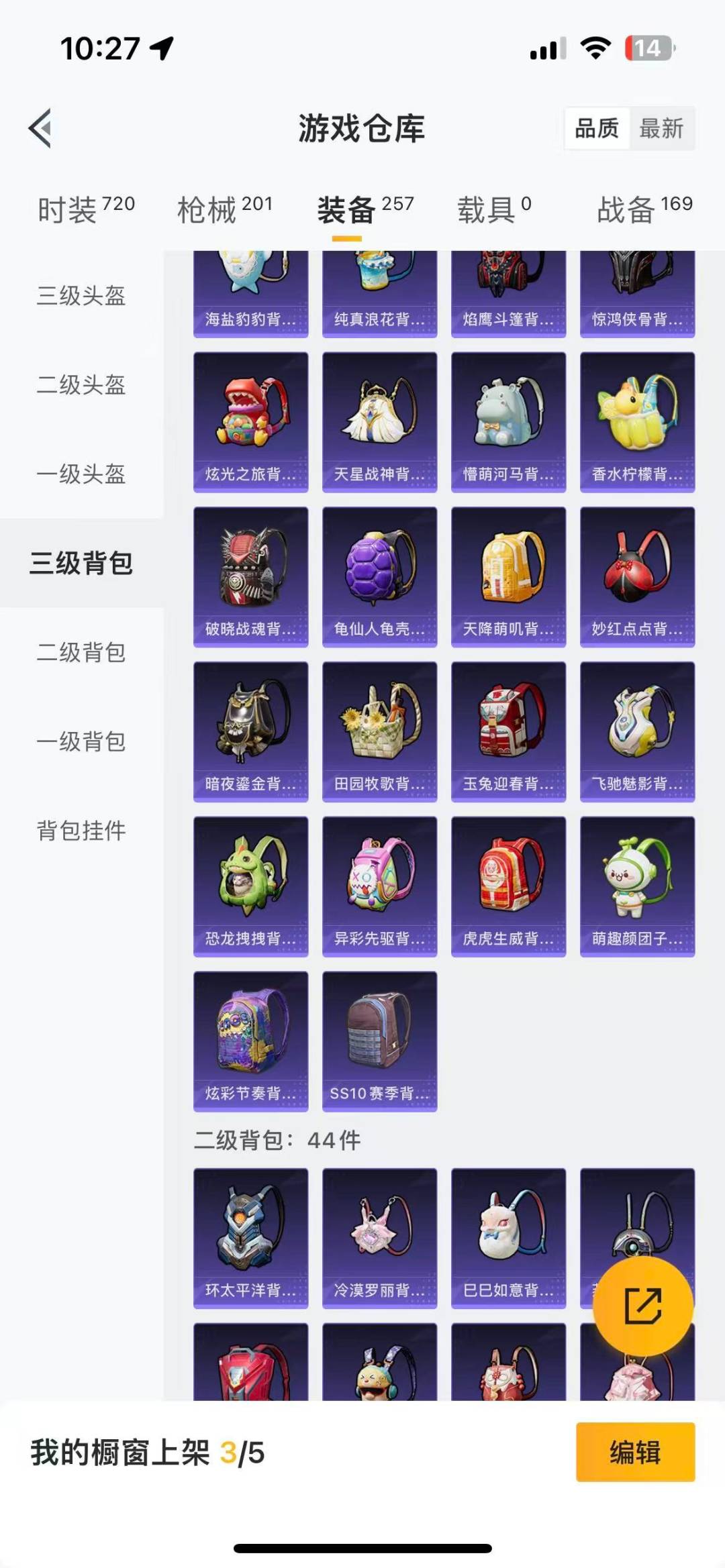Tap the yellow floating share button
725x1568 pixels.
click(x=642, y=1306)
